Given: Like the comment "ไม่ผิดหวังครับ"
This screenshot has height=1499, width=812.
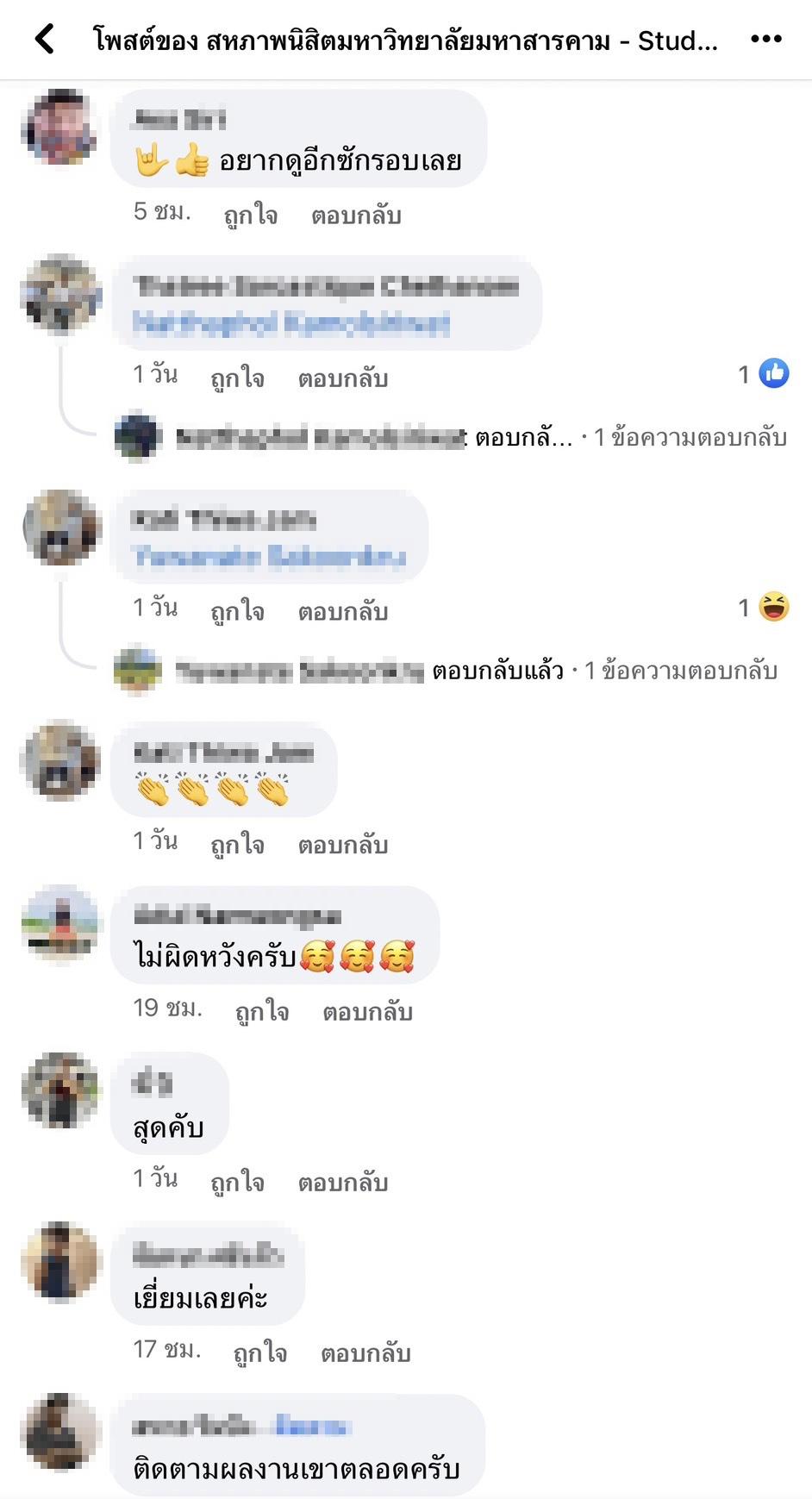Looking at the screenshot, I should coord(262,1011).
